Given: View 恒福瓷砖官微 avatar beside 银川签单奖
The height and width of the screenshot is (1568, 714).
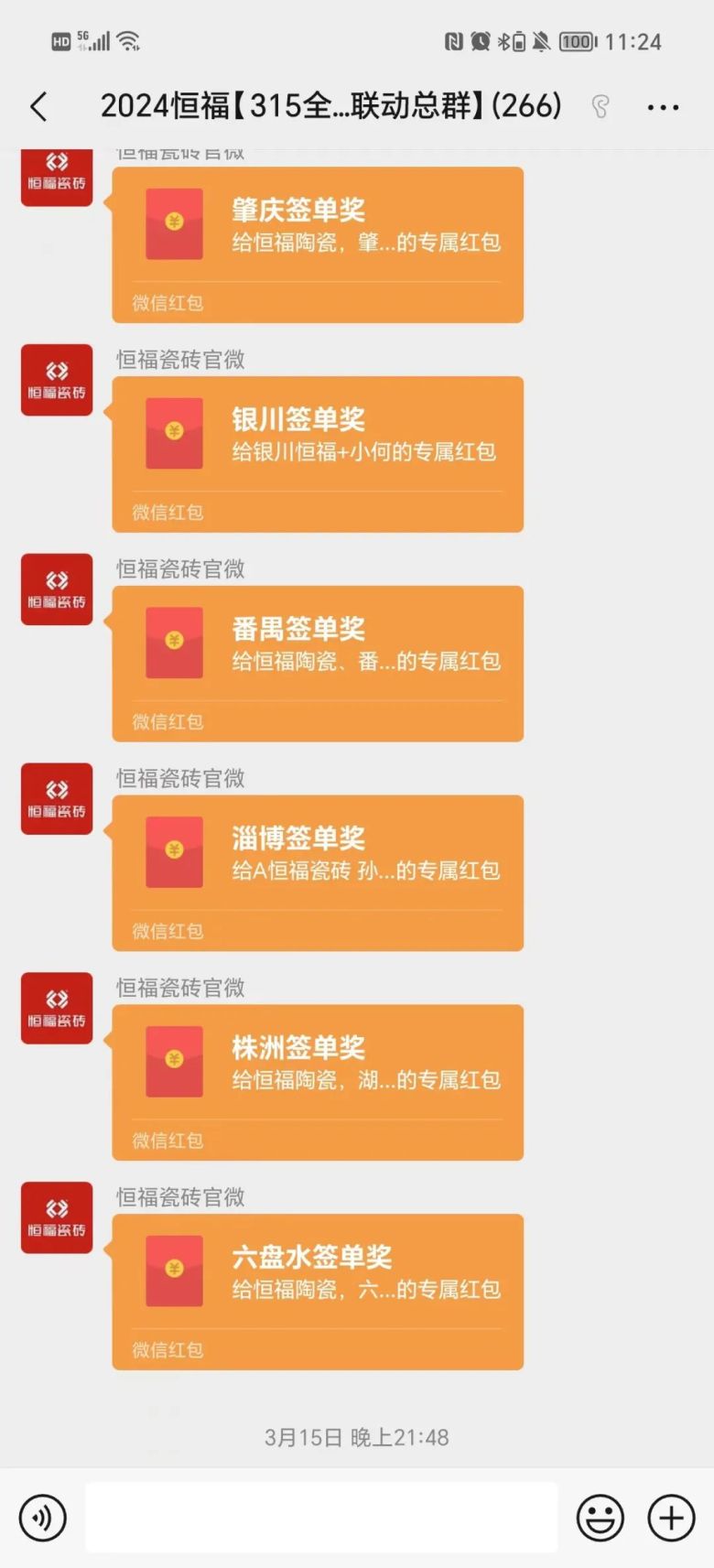Looking at the screenshot, I should tap(57, 380).
